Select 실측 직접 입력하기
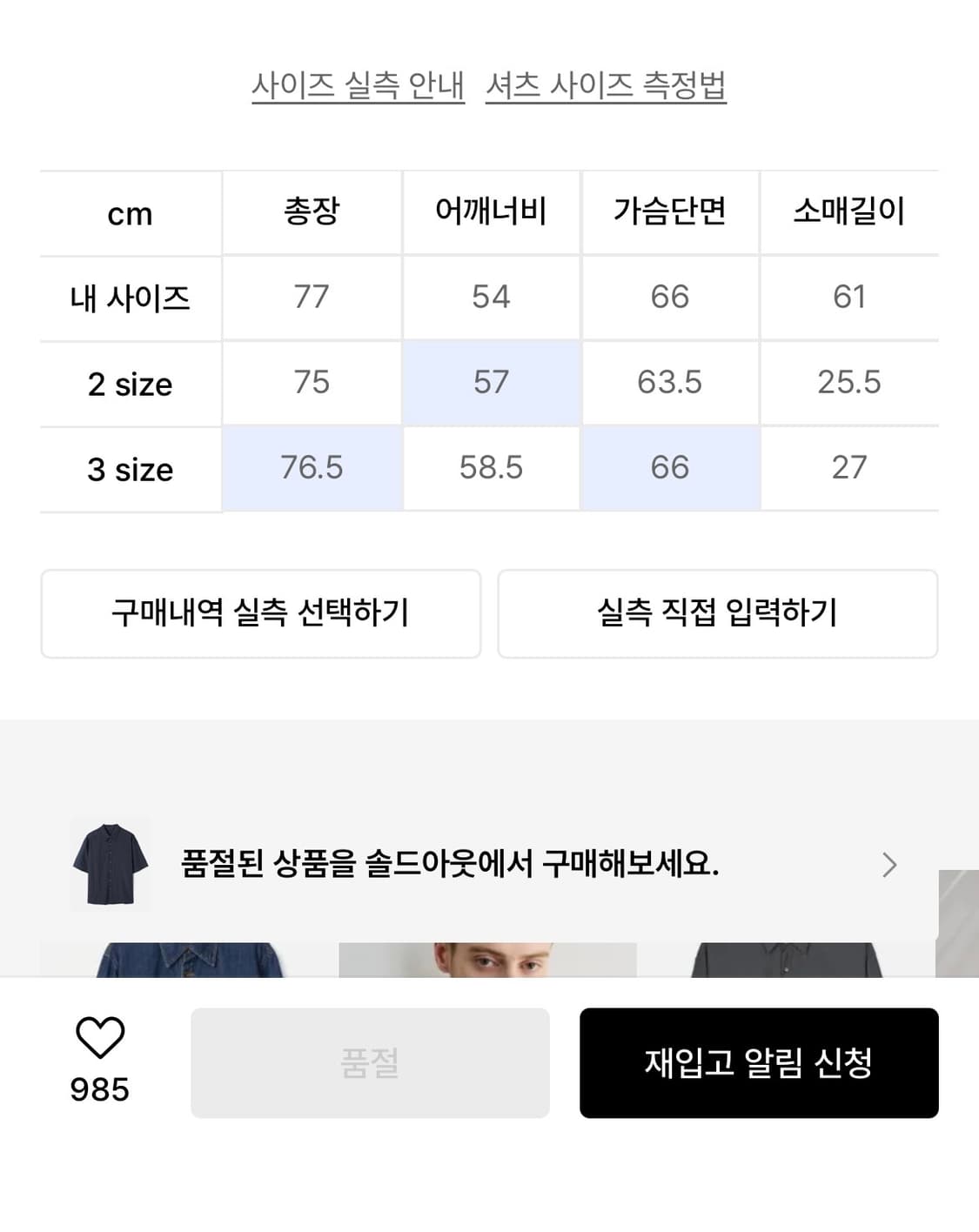The image size is (979, 1232). coord(718,613)
